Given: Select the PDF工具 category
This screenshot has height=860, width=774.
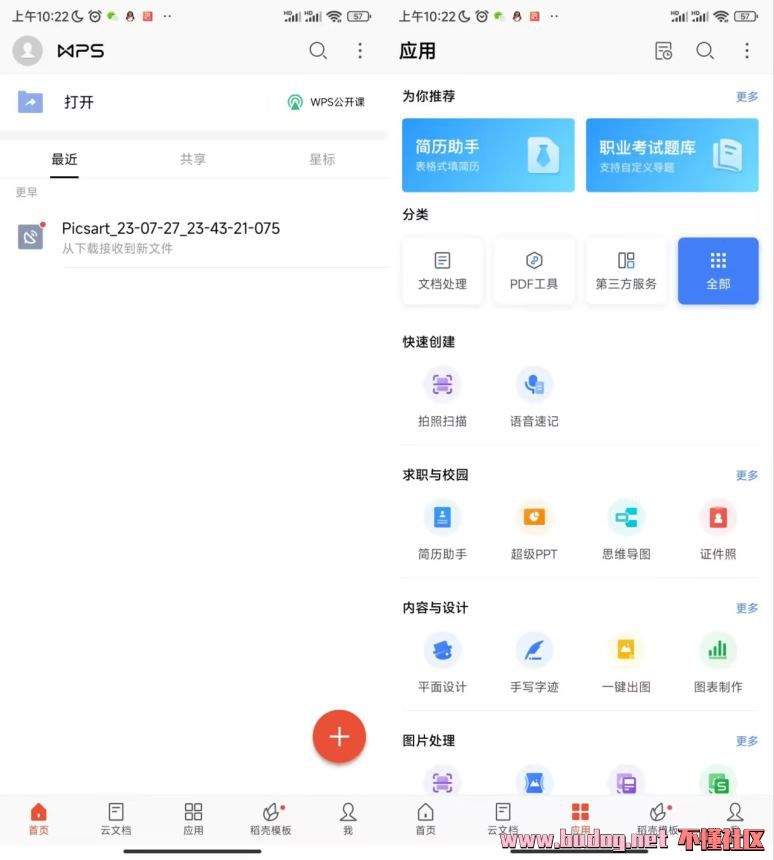Looking at the screenshot, I should (x=534, y=271).
